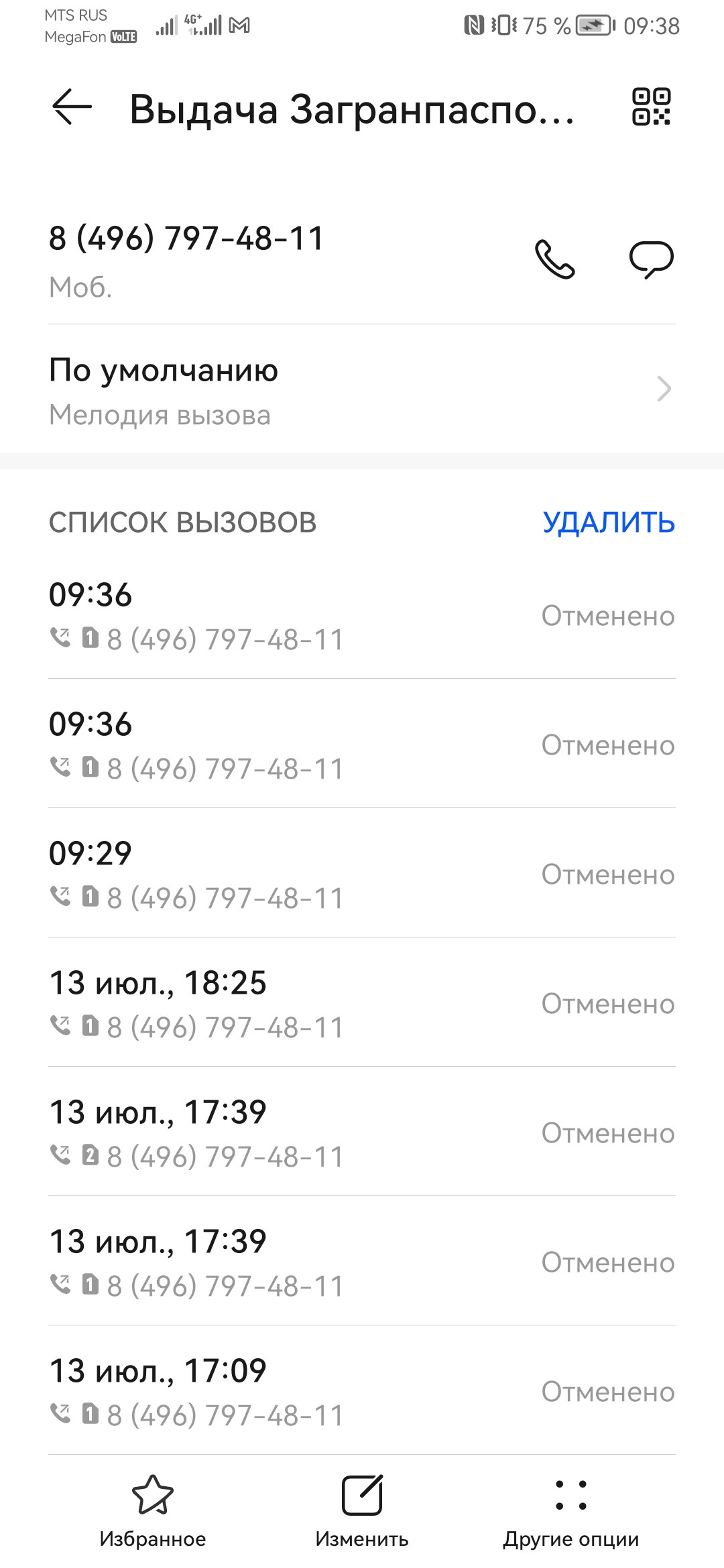Open the Мелодия вызова ringtone setting
This screenshot has width=724, height=1568.
tap(362, 390)
